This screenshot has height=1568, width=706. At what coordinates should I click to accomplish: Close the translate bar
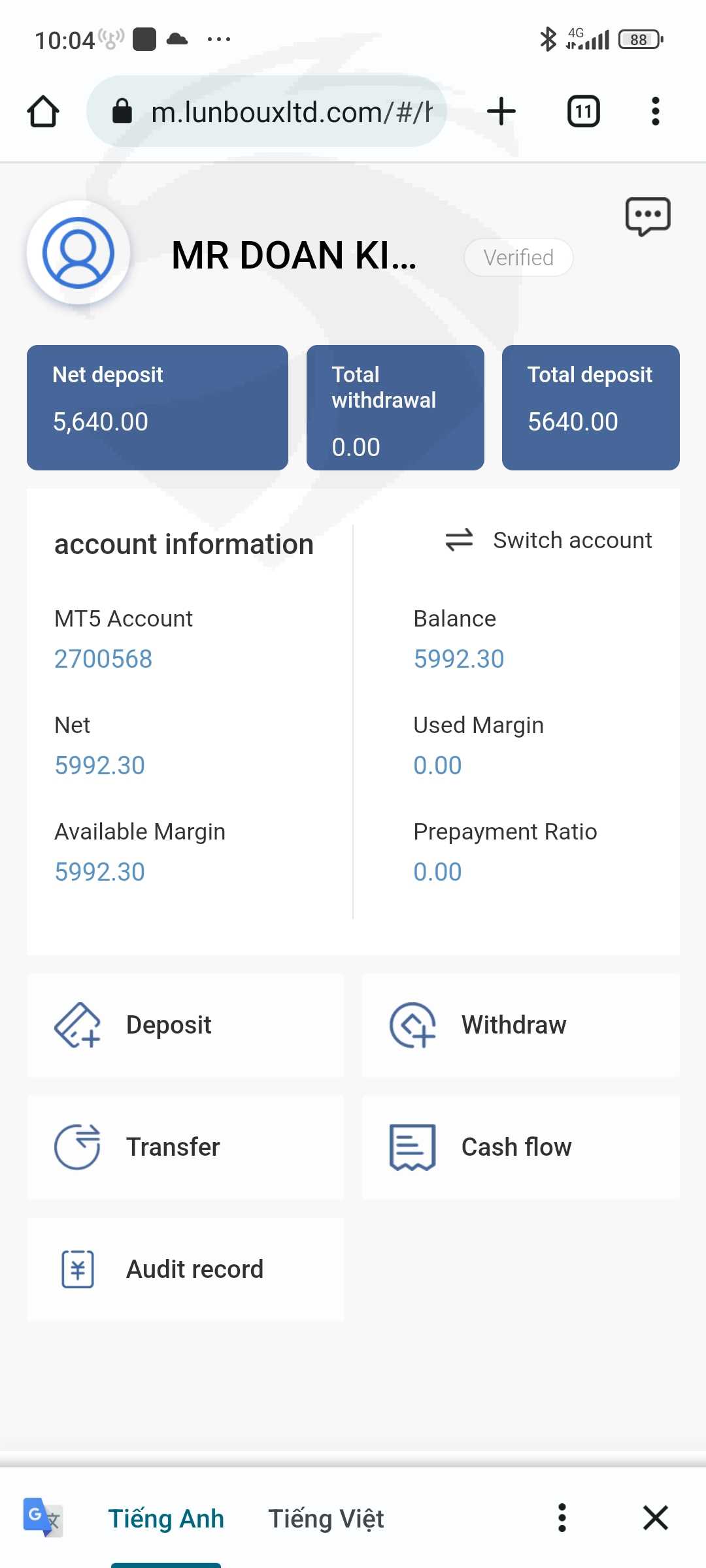[655, 1518]
